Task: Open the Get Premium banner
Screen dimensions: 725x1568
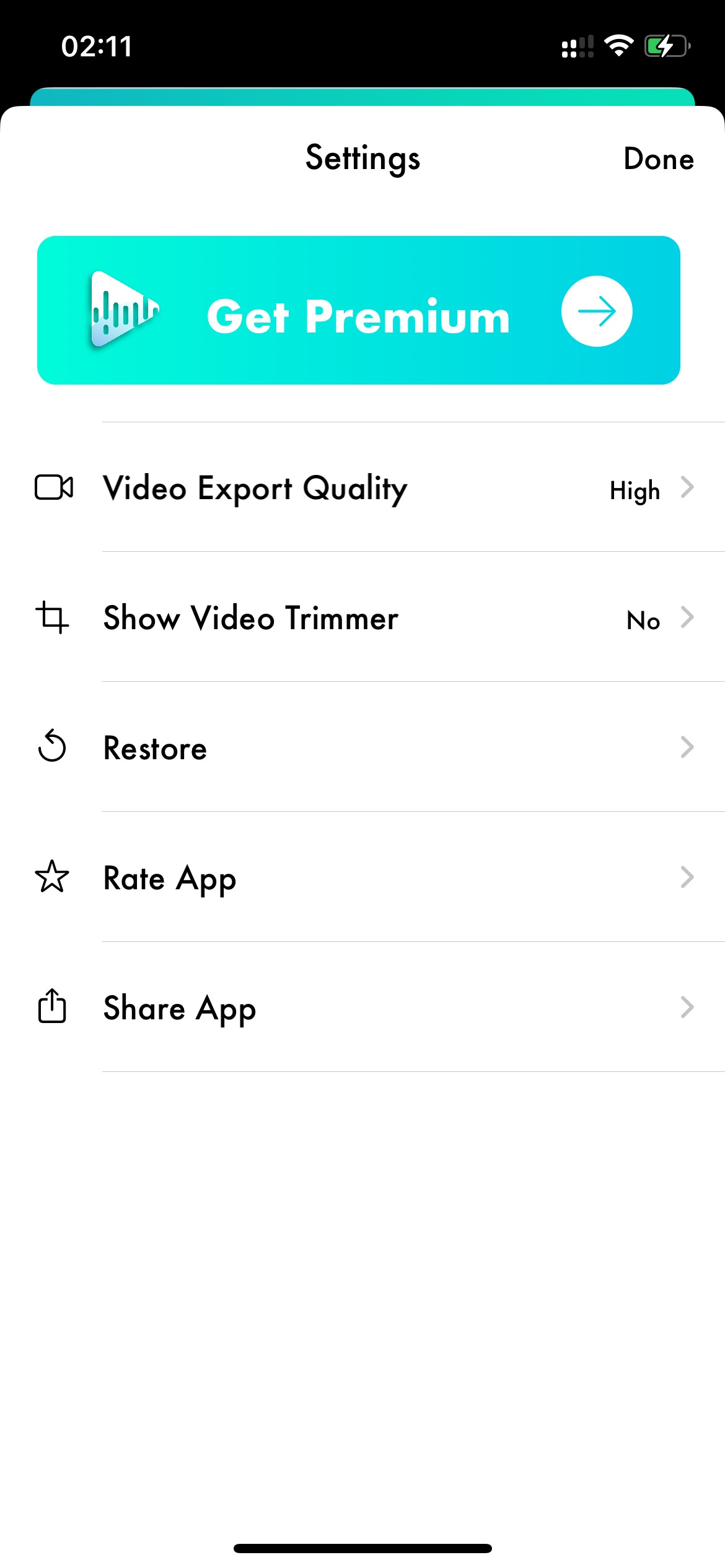Action: 359,310
